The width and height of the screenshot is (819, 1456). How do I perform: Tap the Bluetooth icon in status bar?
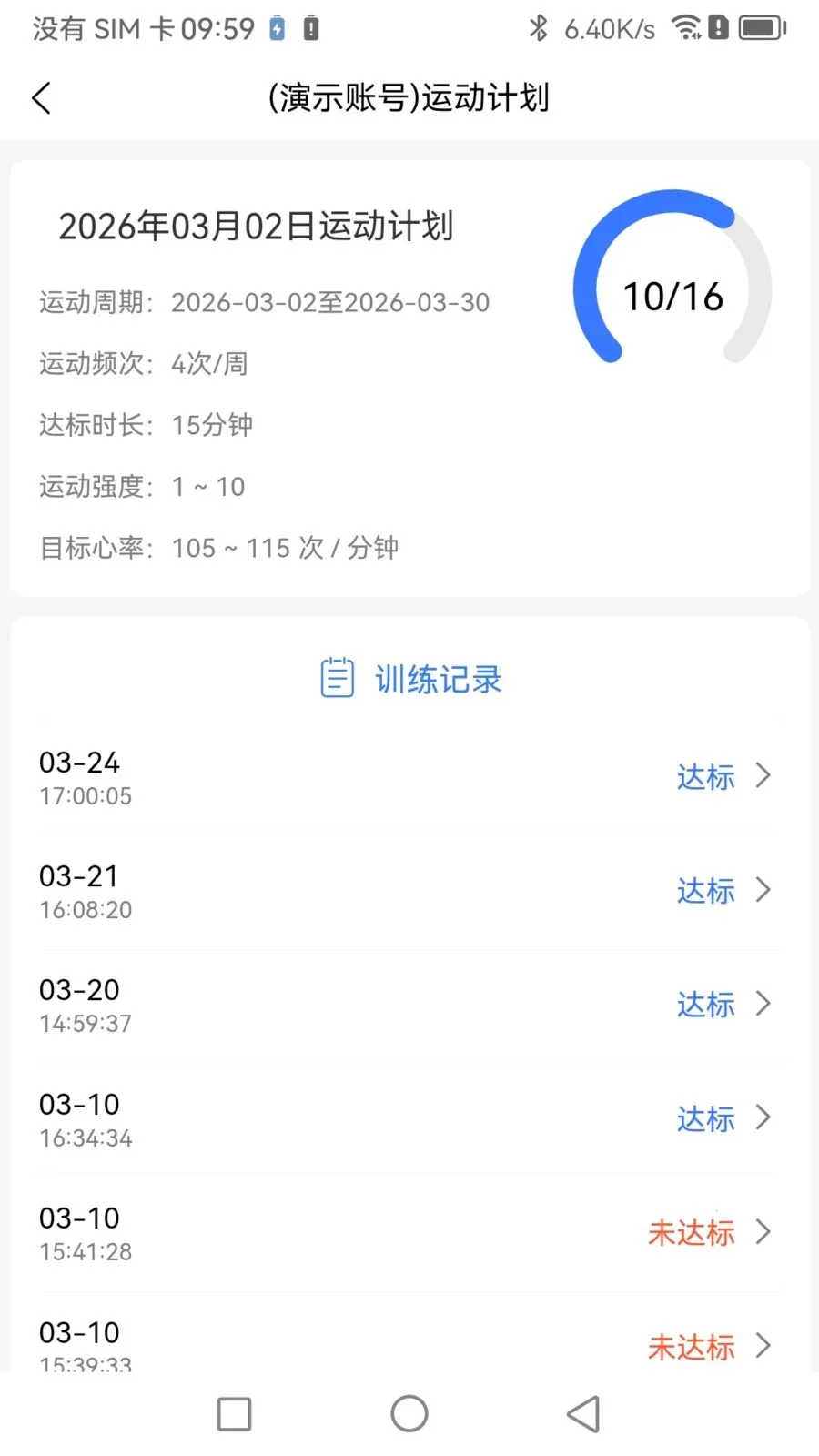point(537,27)
